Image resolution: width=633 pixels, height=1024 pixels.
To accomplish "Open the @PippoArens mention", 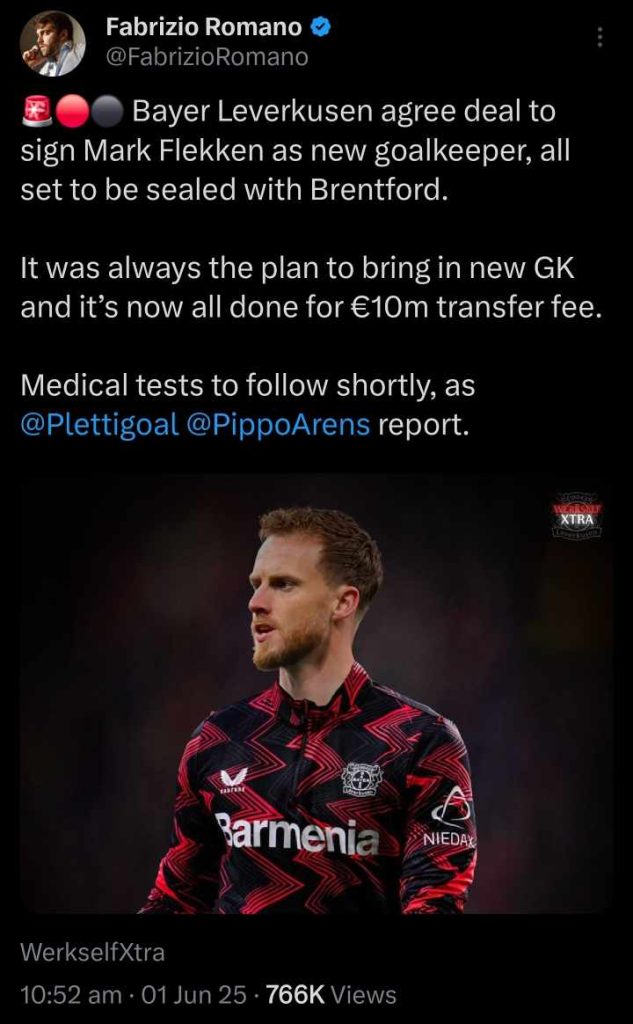I will pyautogui.click(x=278, y=424).
